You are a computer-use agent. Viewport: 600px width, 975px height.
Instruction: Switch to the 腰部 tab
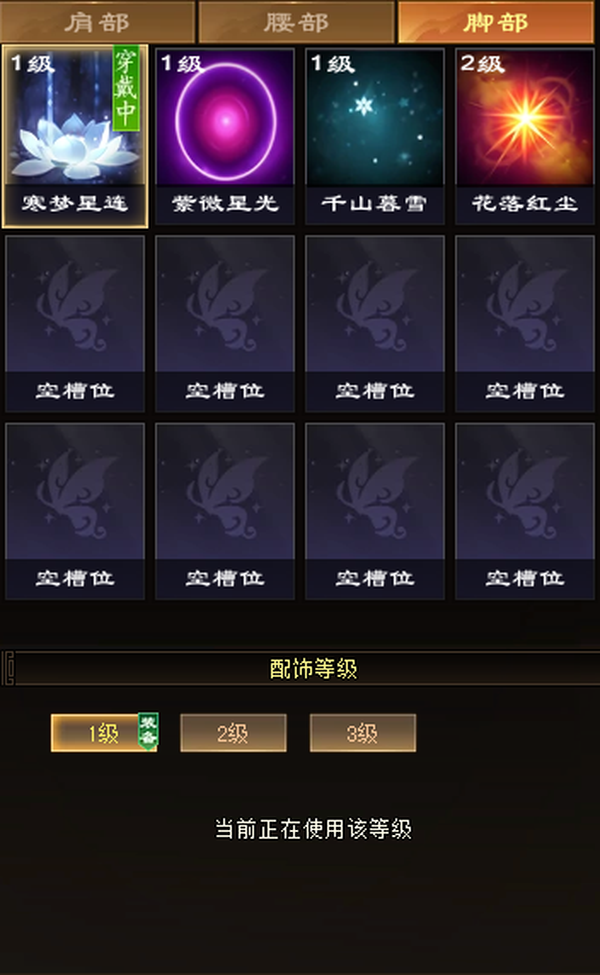[297, 22]
